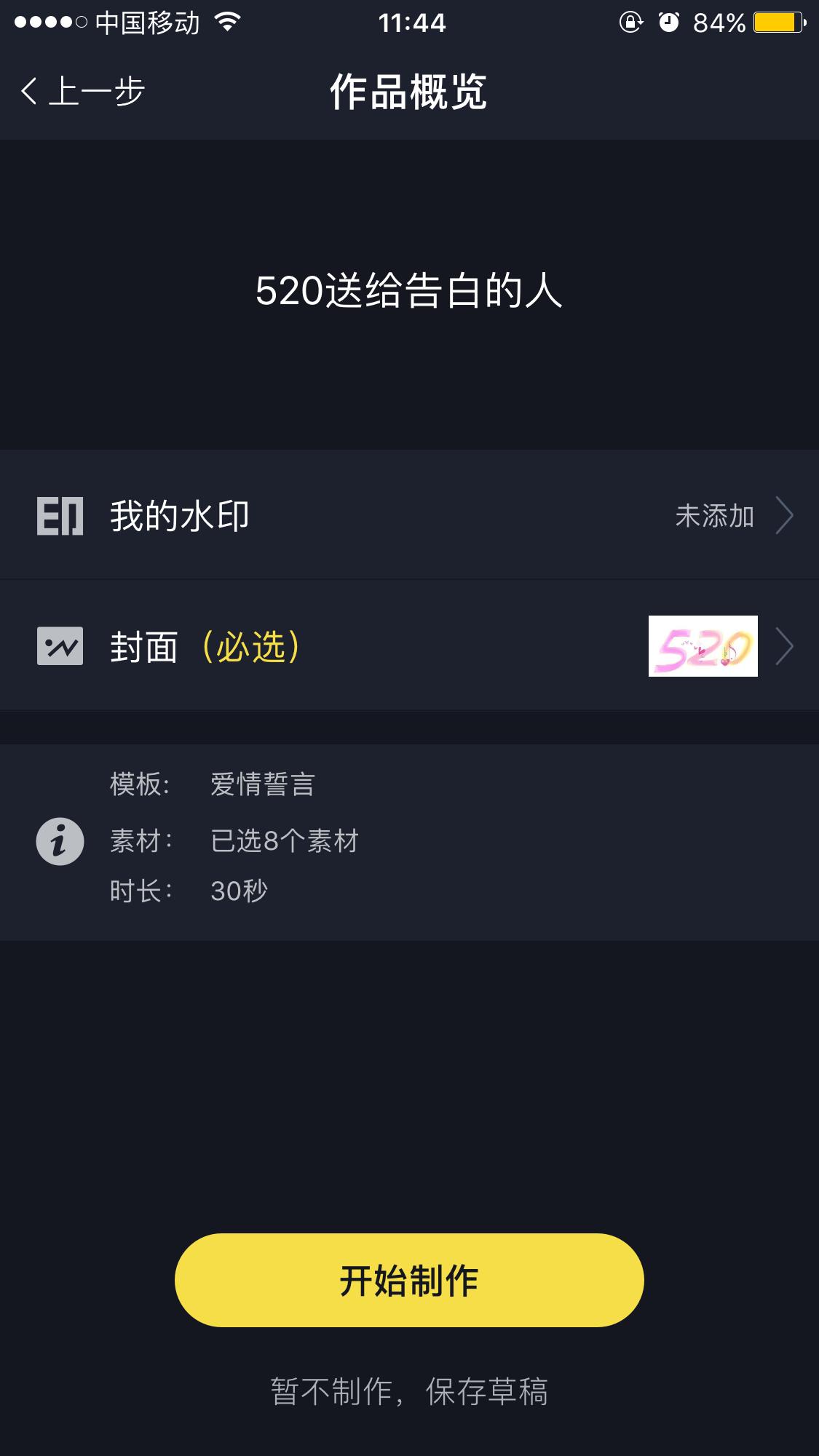Screen dimensions: 819x1456
Task: Tap 暂不制作，保存草稿 link
Action: coord(409,1391)
